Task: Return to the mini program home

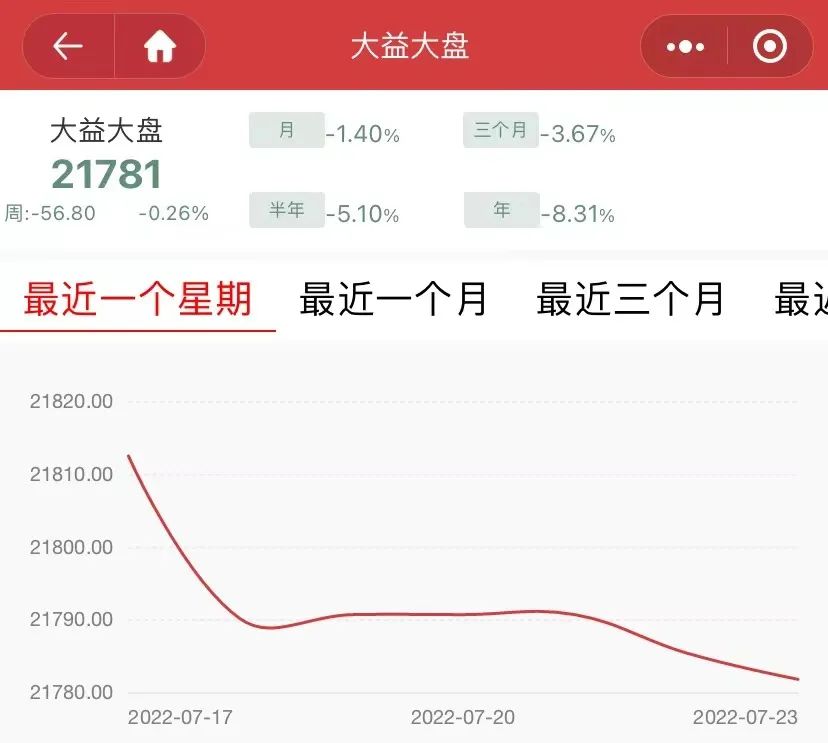Action: click(x=160, y=46)
